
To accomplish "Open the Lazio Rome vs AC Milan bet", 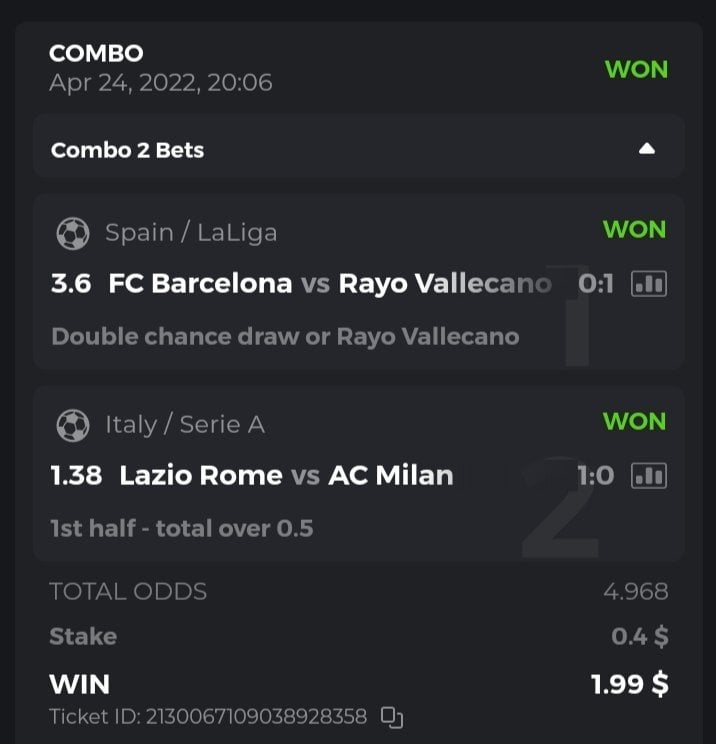I will point(285,476).
